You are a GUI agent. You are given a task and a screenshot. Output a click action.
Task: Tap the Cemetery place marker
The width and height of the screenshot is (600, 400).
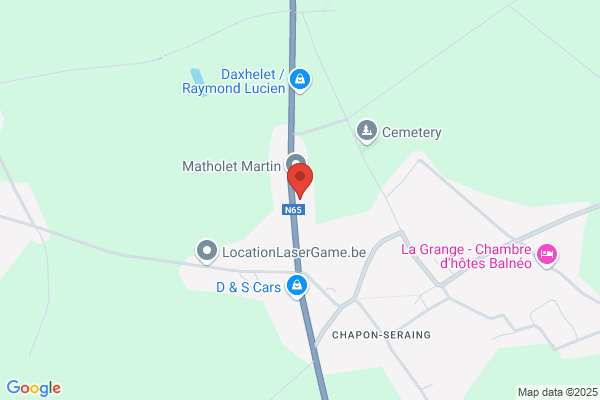click(367, 131)
